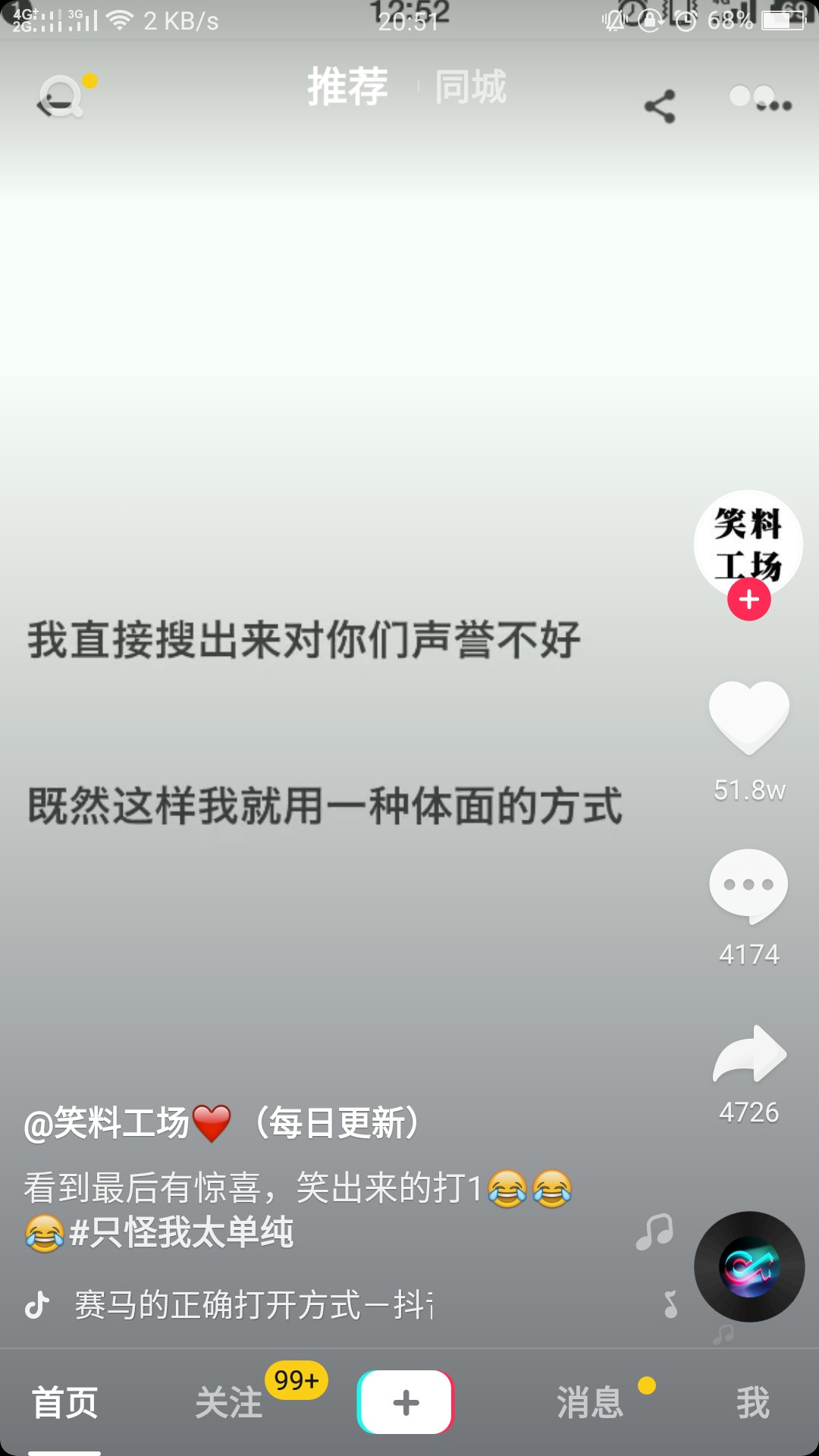
Task: Go to the 首页 tab
Action: pyautogui.click(x=64, y=1403)
